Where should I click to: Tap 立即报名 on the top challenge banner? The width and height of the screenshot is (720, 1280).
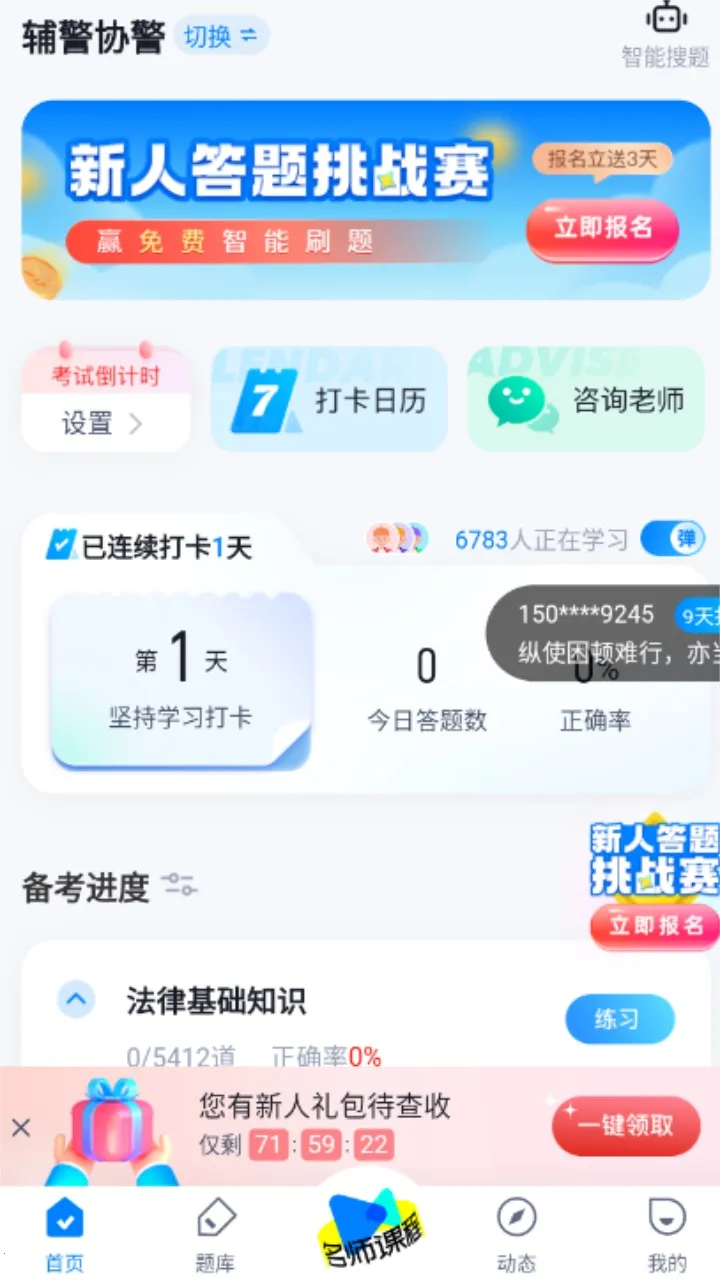point(602,229)
